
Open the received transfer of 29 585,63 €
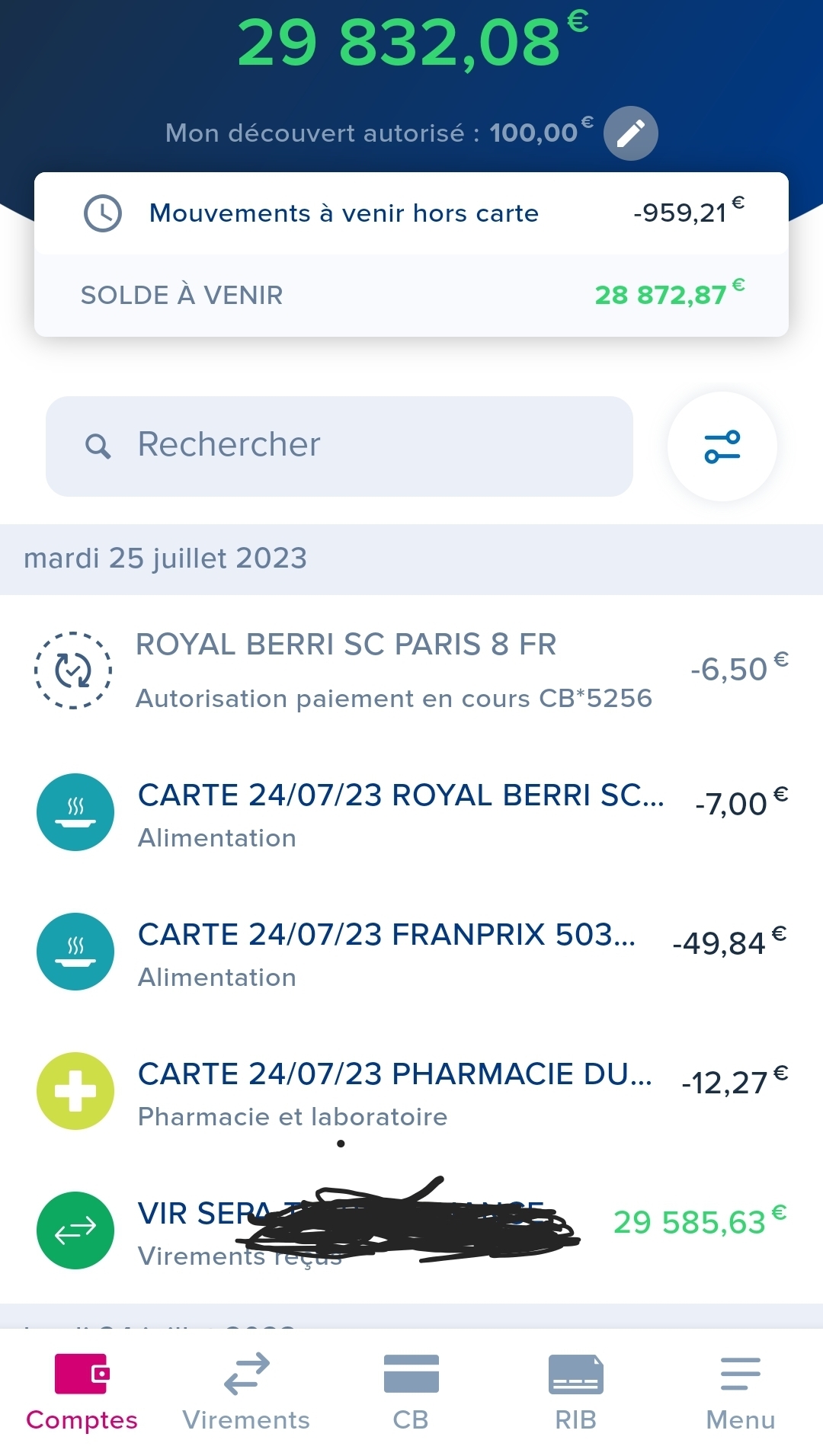coord(411,1230)
